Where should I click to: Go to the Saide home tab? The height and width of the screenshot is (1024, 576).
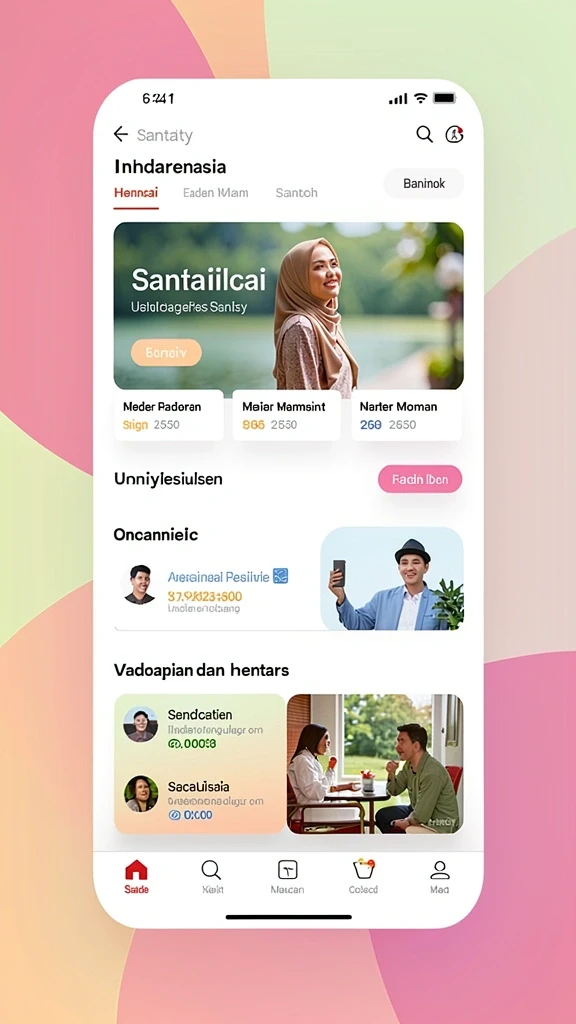pos(136,876)
